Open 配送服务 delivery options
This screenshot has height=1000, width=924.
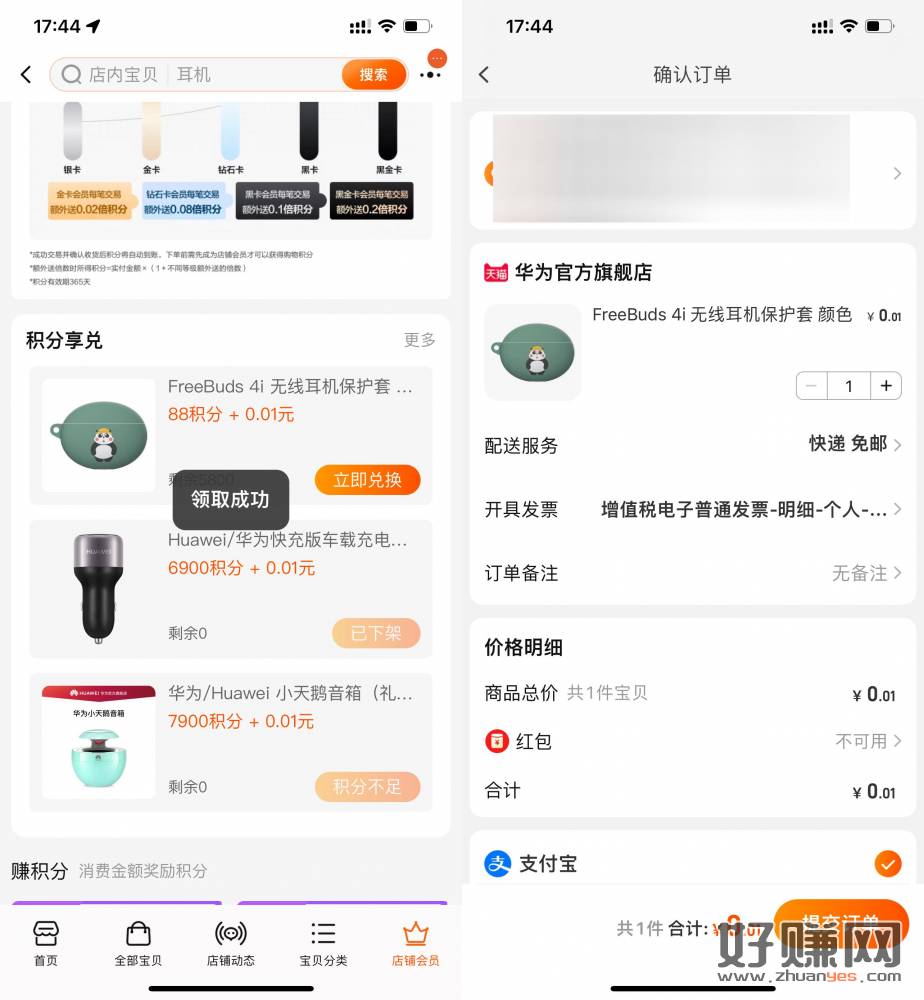point(692,445)
